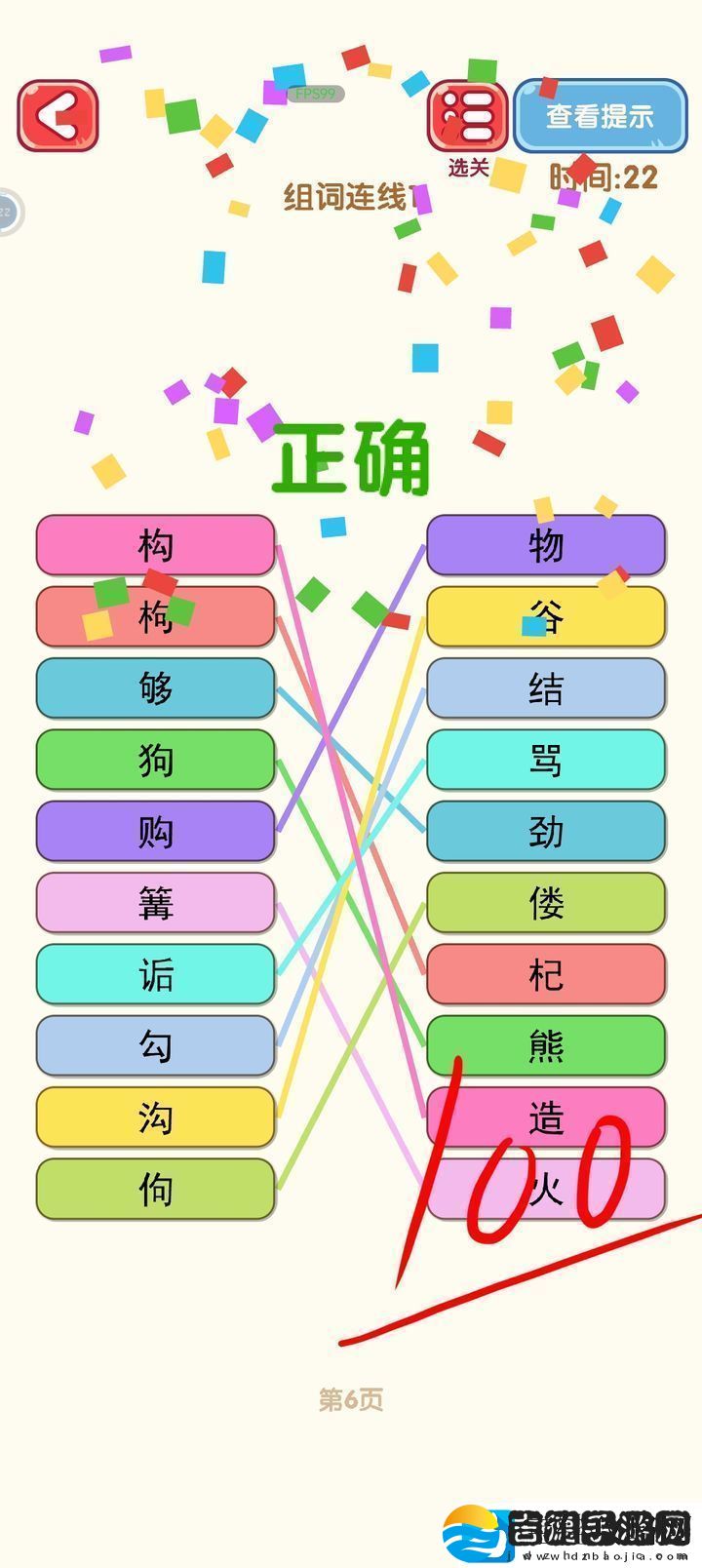
Task: Tap the 查看提示 hint button
Action: click(x=600, y=116)
